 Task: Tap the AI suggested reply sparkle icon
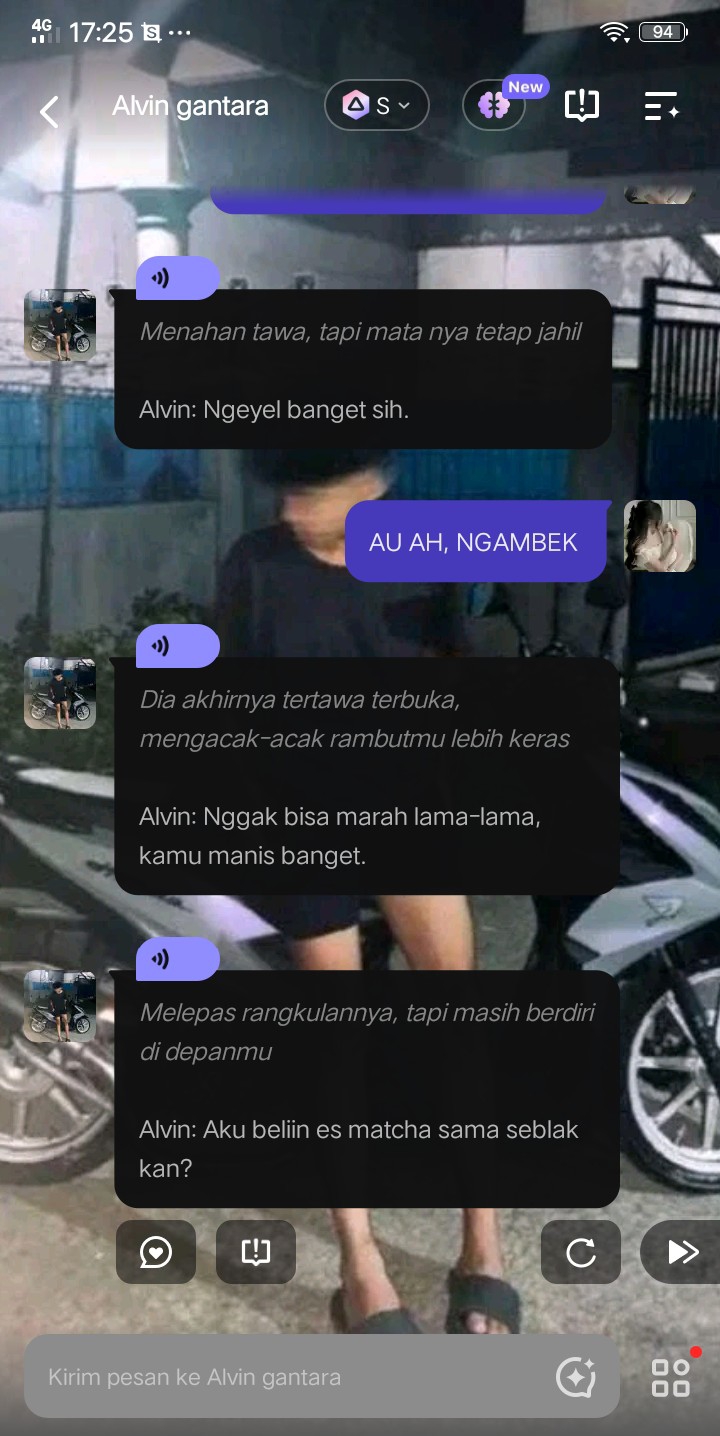pos(576,1377)
